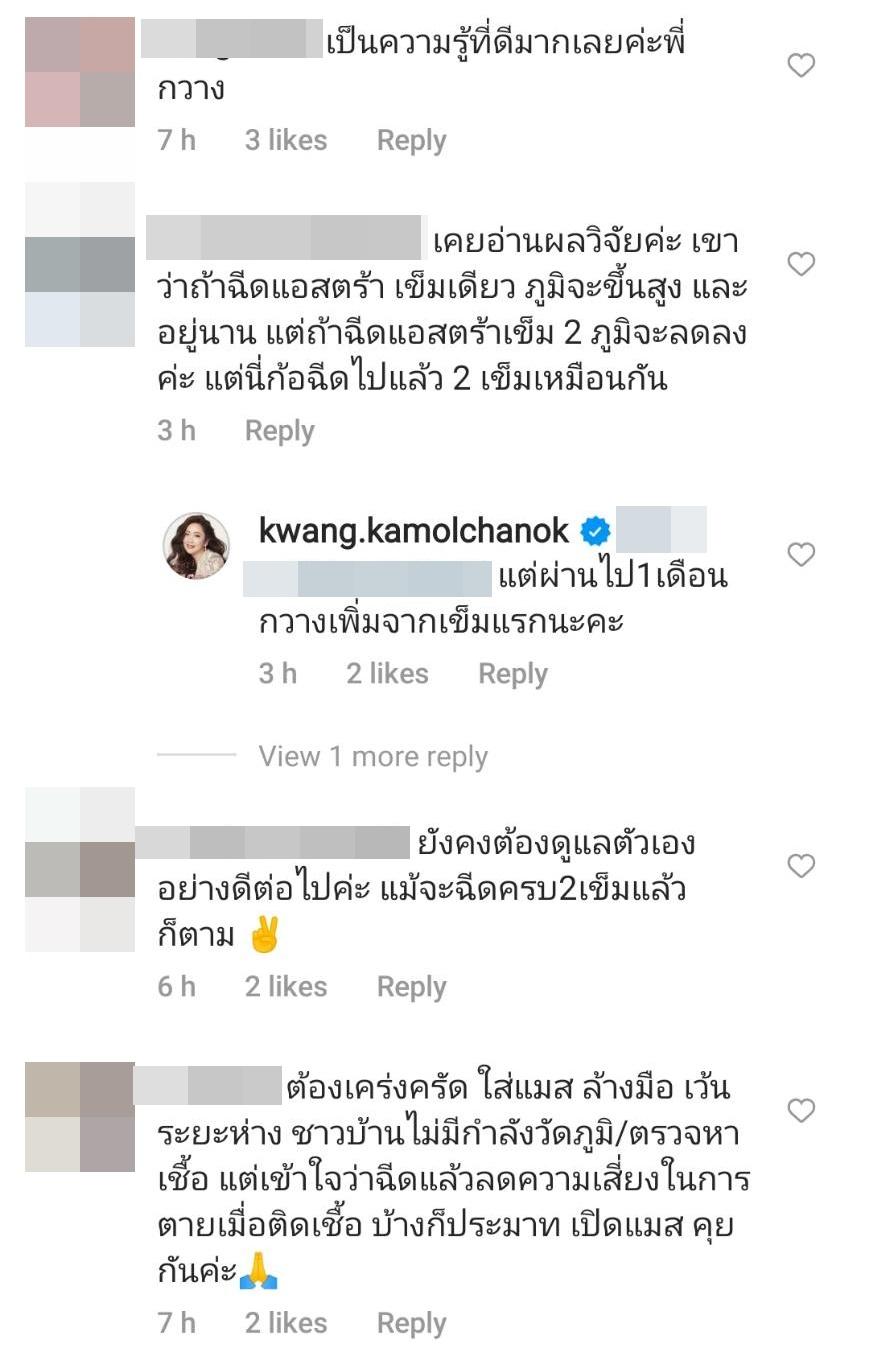Like the comment ending with กวาง
This screenshot has height=1351, width=869.
point(801,66)
